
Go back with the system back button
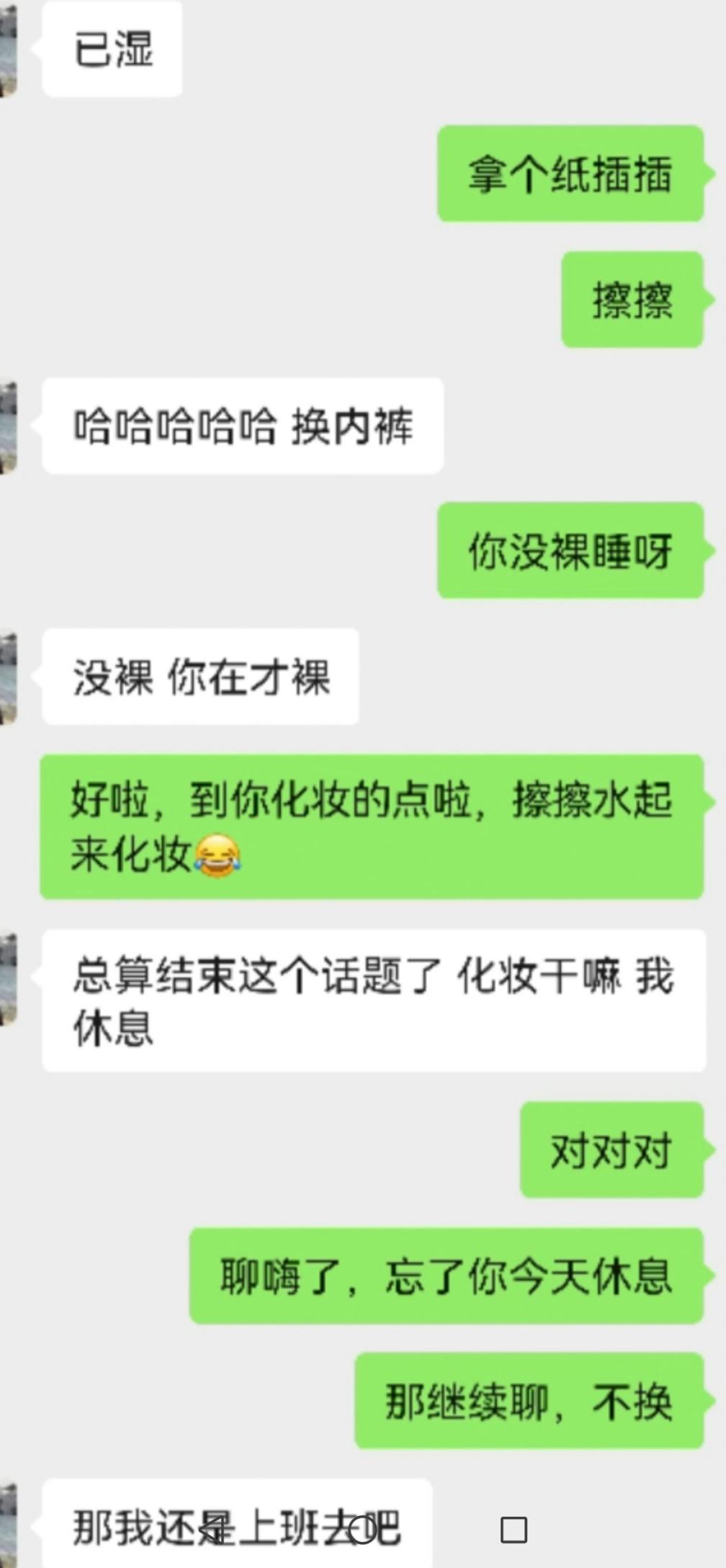(x=210, y=1530)
